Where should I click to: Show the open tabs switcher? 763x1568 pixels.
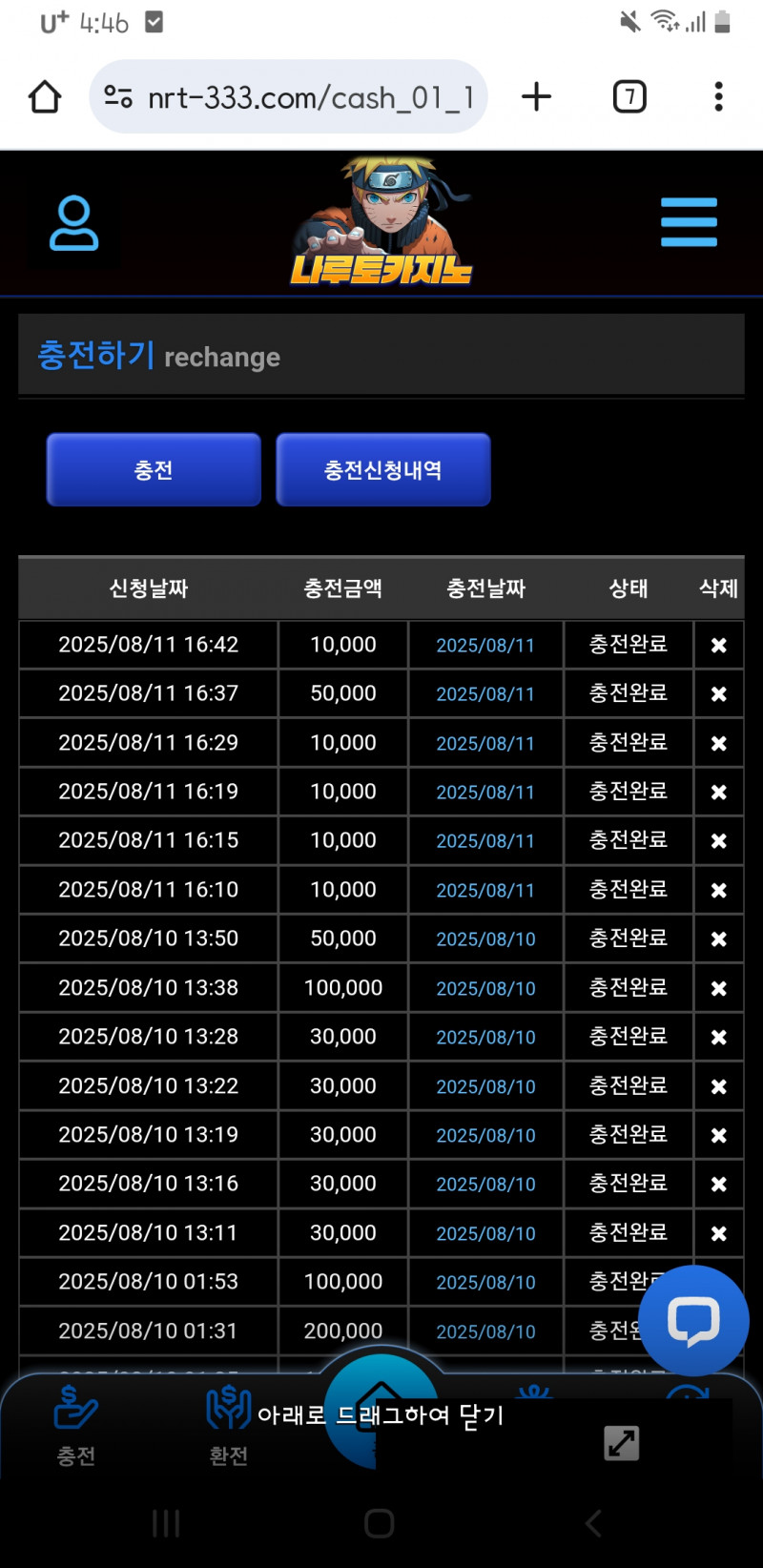[629, 96]
